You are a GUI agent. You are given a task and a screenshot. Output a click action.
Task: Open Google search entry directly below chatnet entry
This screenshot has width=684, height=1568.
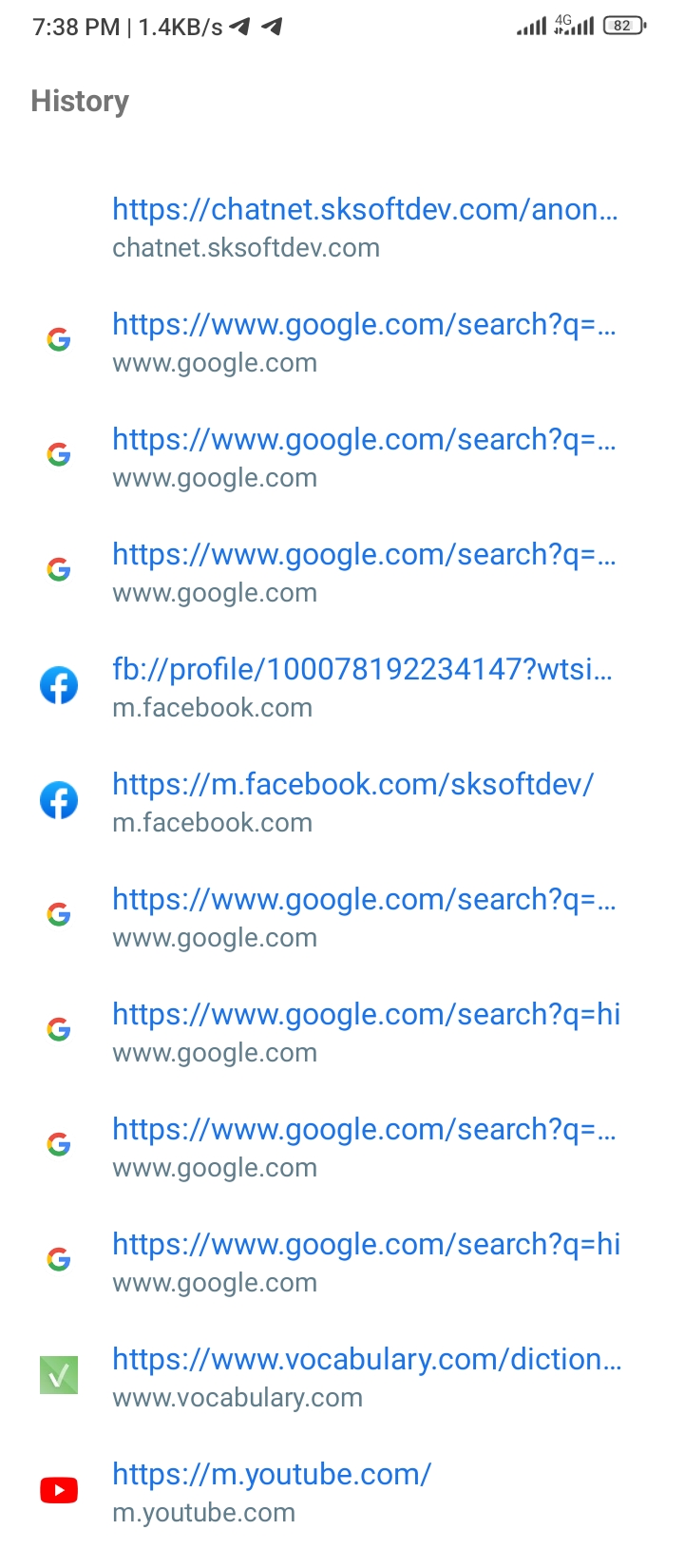click(x=342, y=342)
